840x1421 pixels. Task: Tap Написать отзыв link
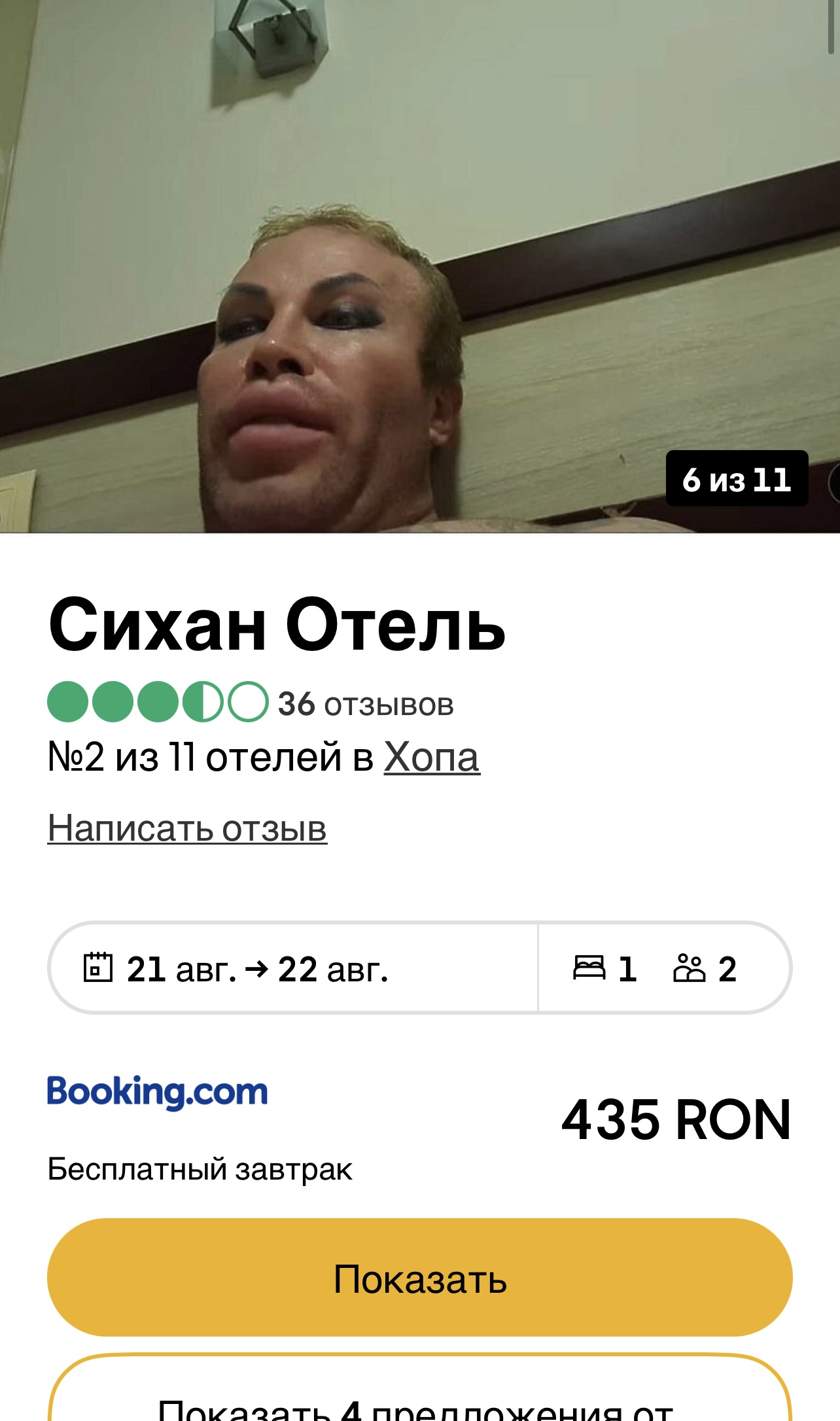[x=187, y=828]
